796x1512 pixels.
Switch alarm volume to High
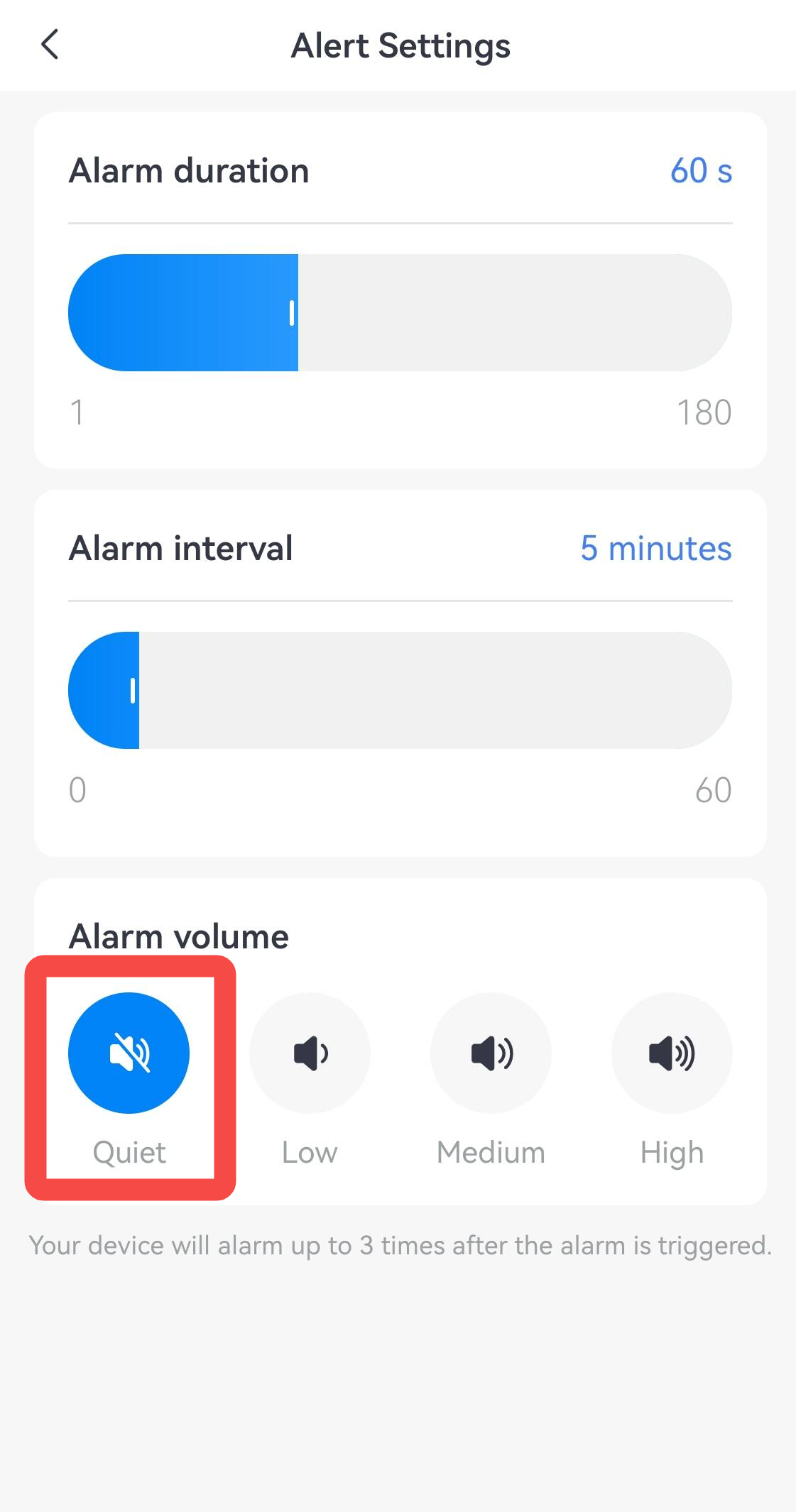coord(671,1053)
